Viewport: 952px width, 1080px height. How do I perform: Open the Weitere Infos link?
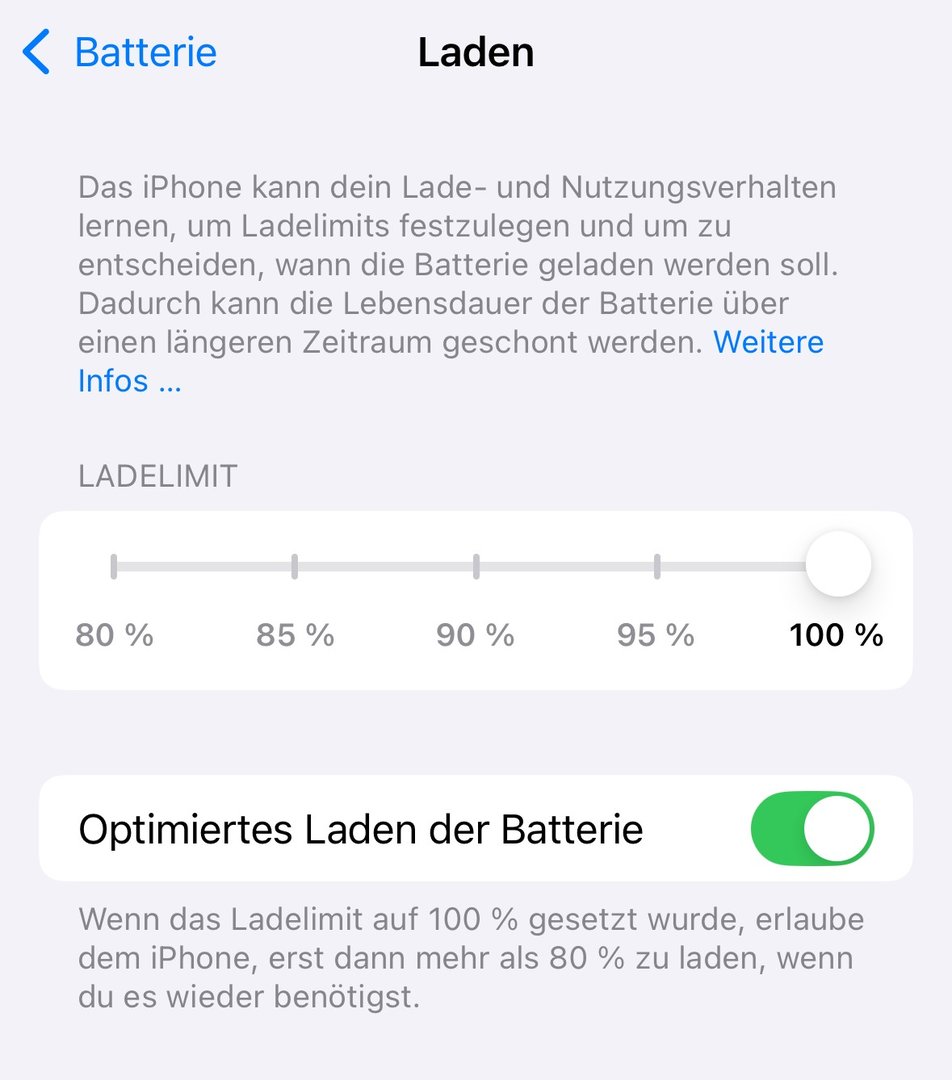[768, 343]
